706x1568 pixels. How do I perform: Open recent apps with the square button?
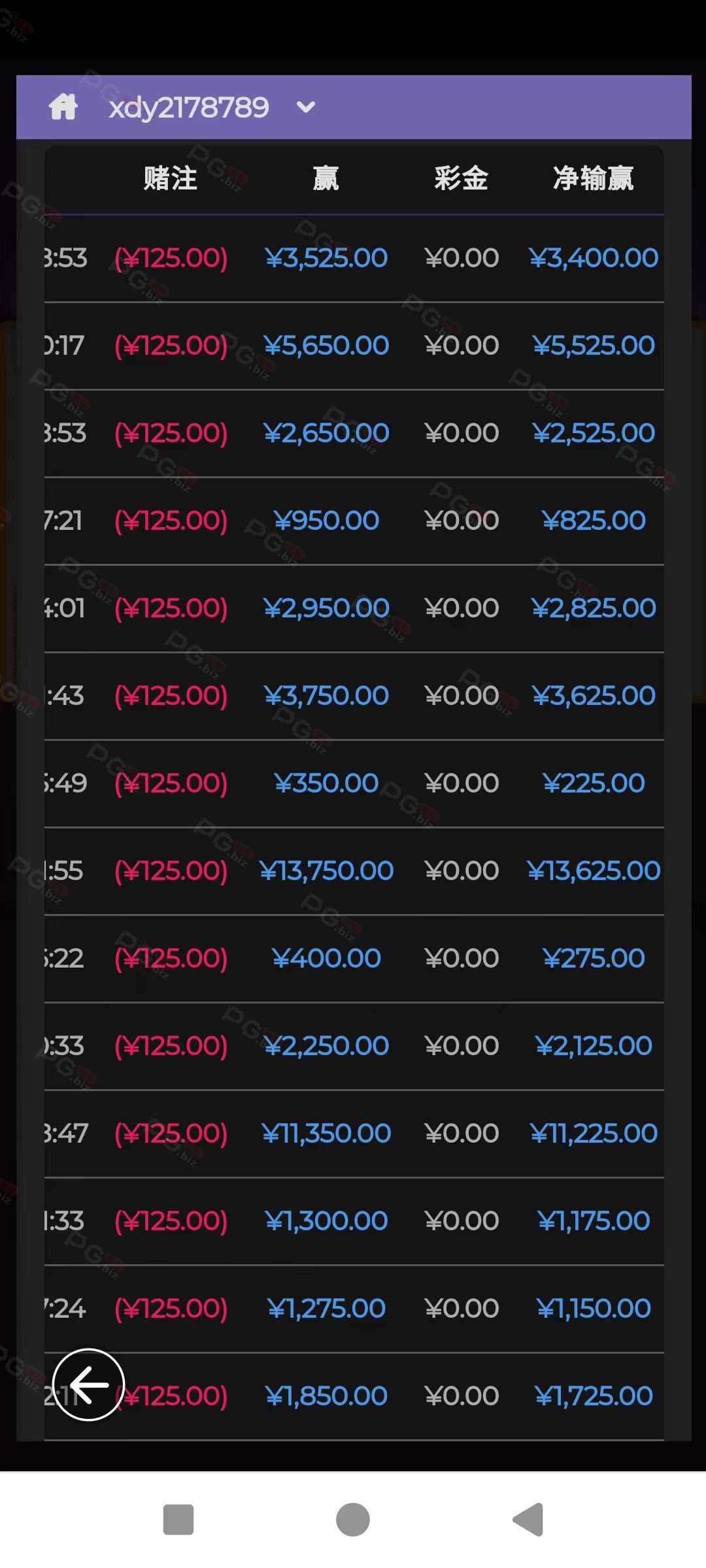pyautogui.click(x=178, y=1519)
